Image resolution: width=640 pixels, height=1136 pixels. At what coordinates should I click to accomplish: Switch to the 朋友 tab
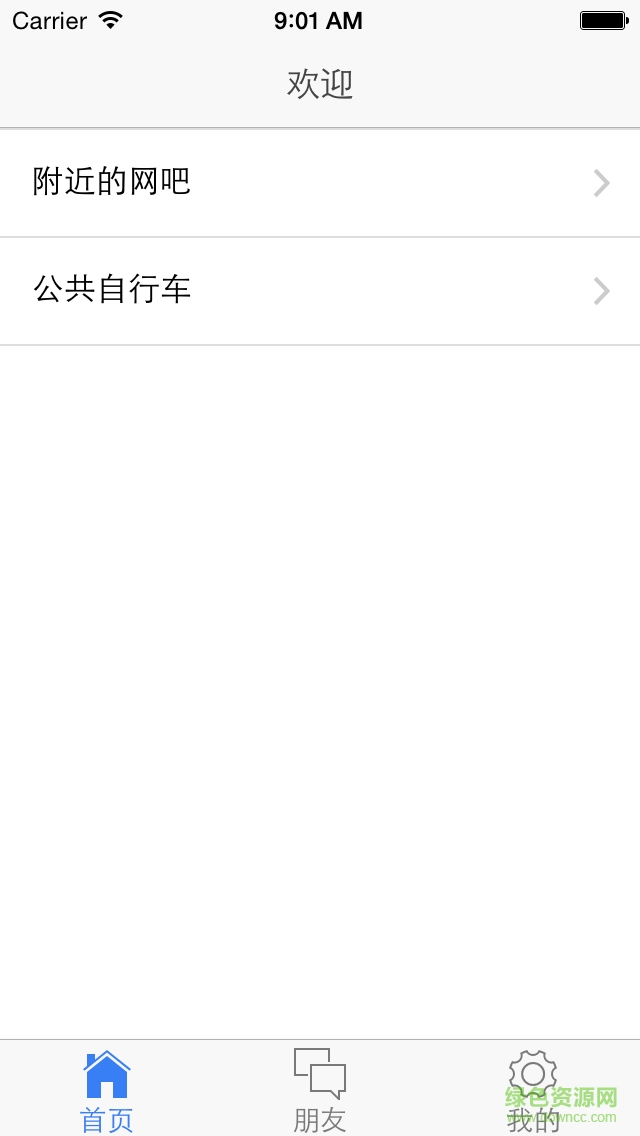pyautogui.click(x=320, y=1090)
